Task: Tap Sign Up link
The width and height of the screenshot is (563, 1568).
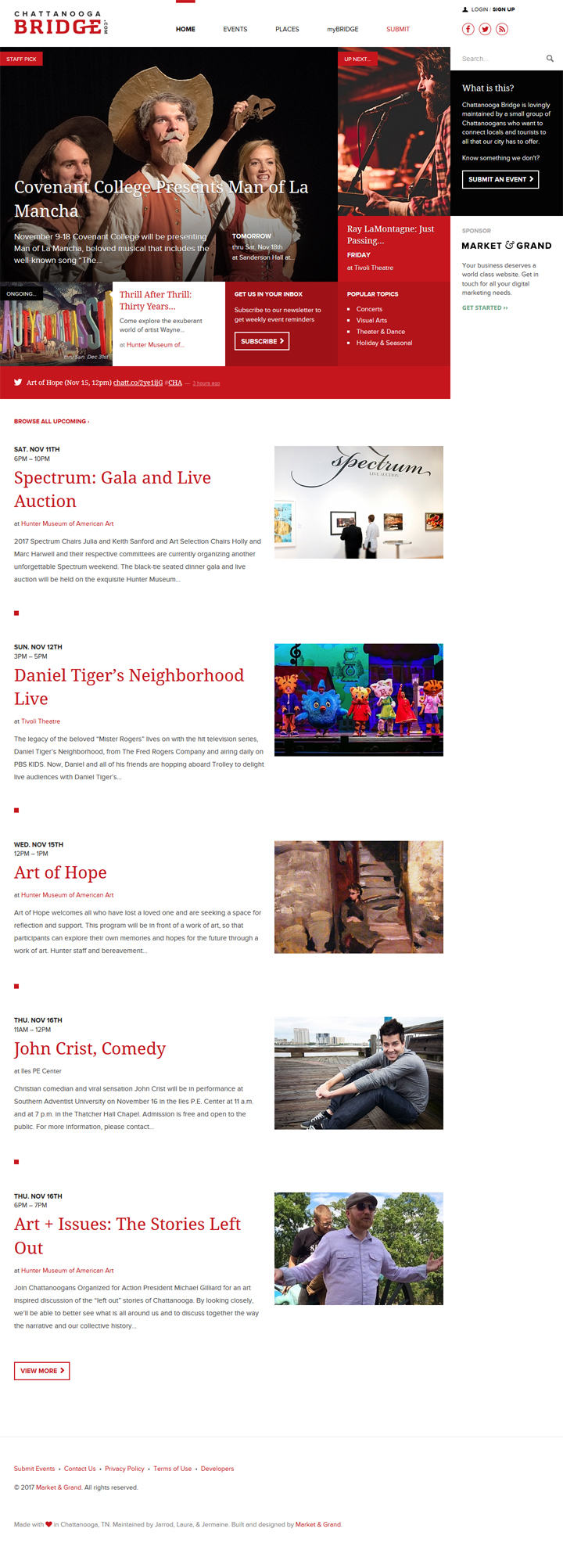Action: [504, 9]
